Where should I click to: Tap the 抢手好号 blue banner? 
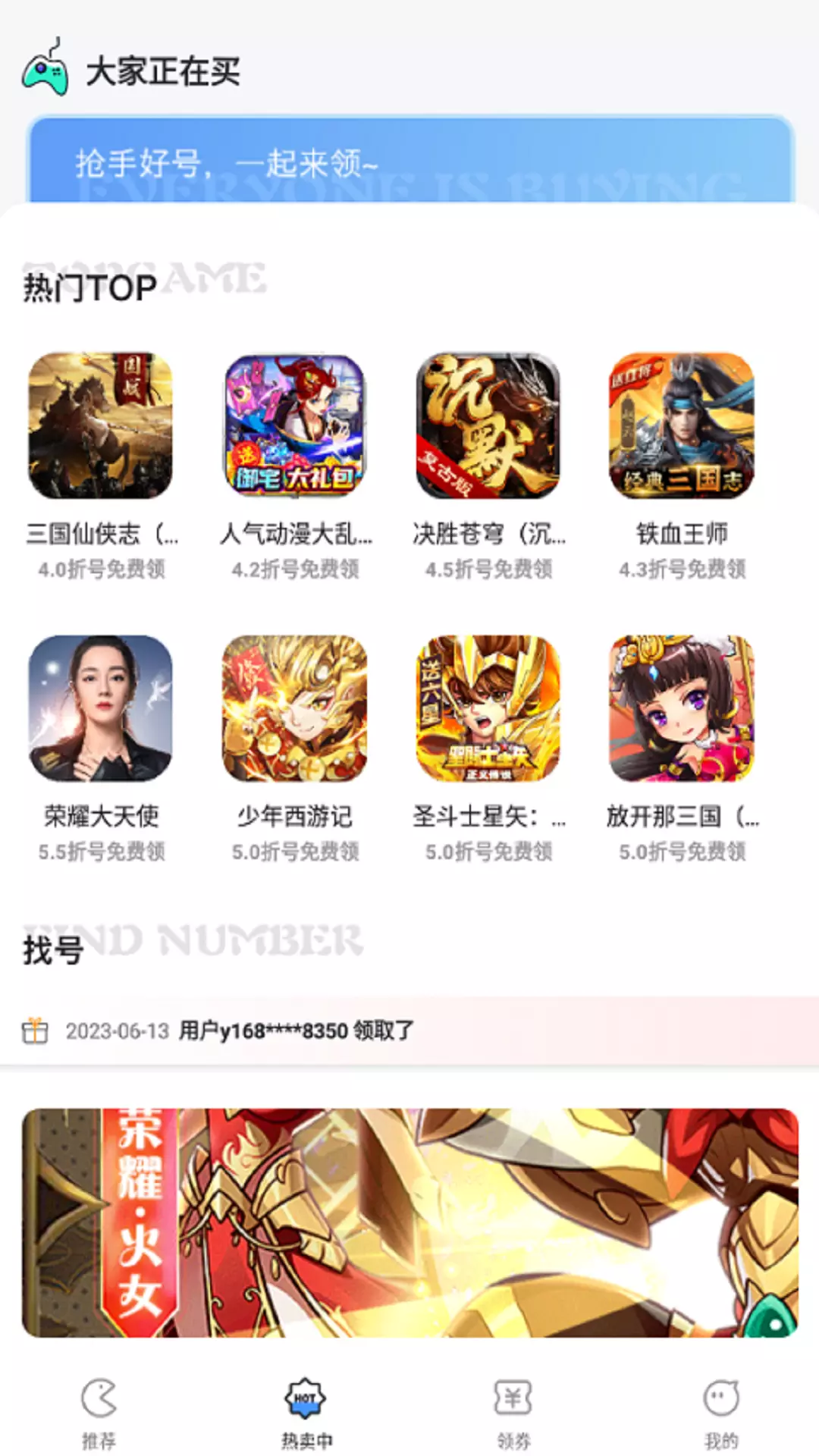pyautogui.click(x=410, y=158)
